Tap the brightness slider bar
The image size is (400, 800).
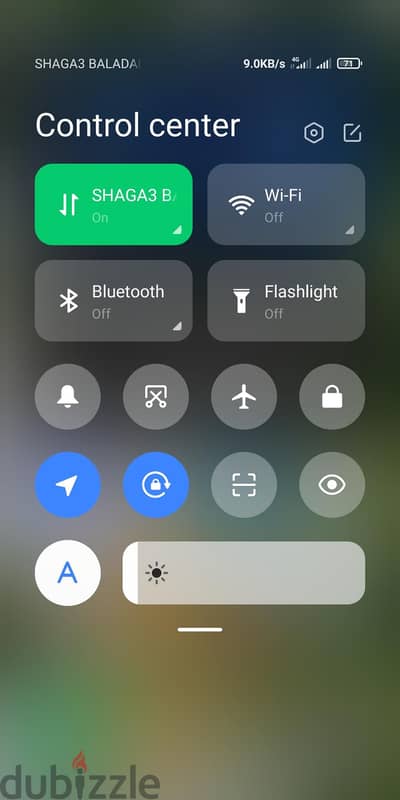pyautogui.click(x=244, y=573)
